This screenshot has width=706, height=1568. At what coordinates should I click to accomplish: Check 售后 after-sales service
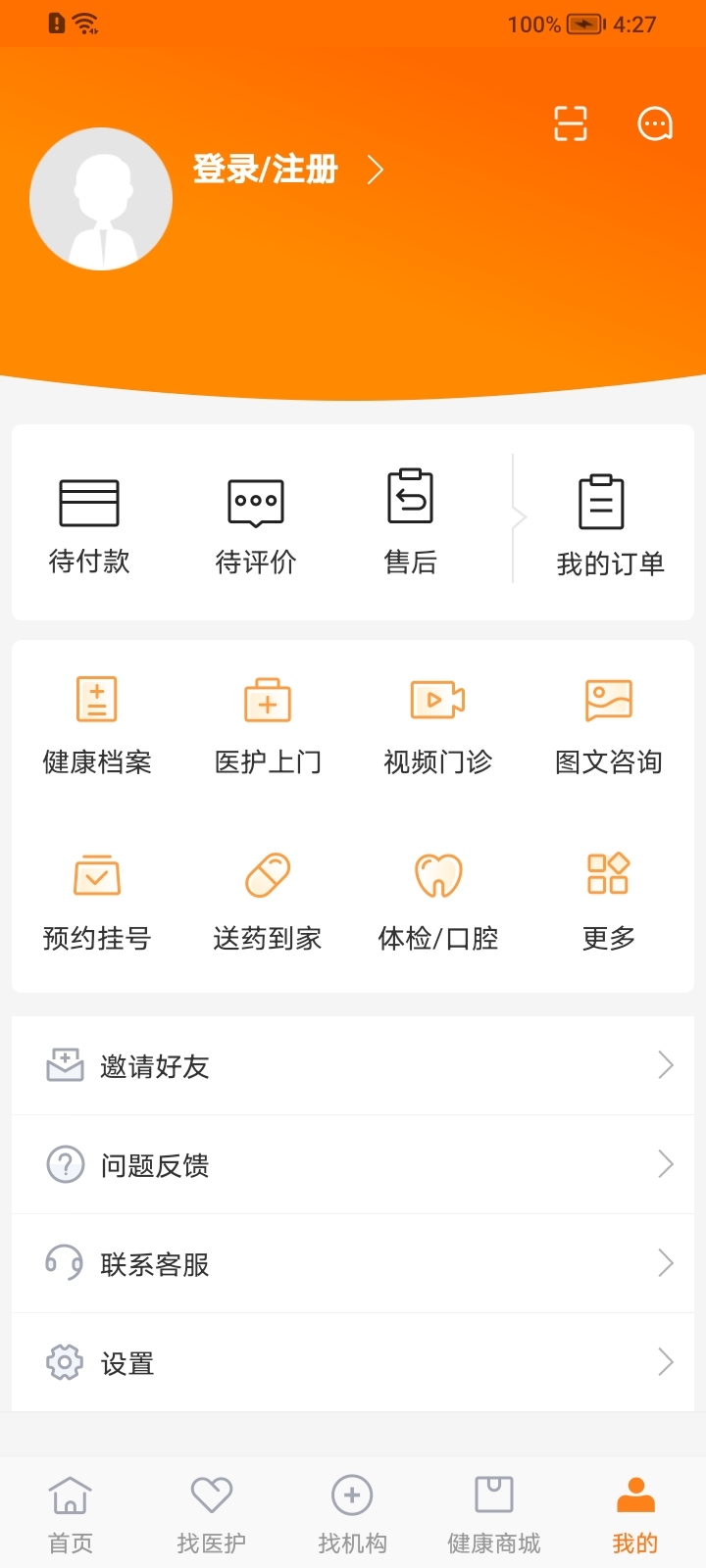(410, 521)
